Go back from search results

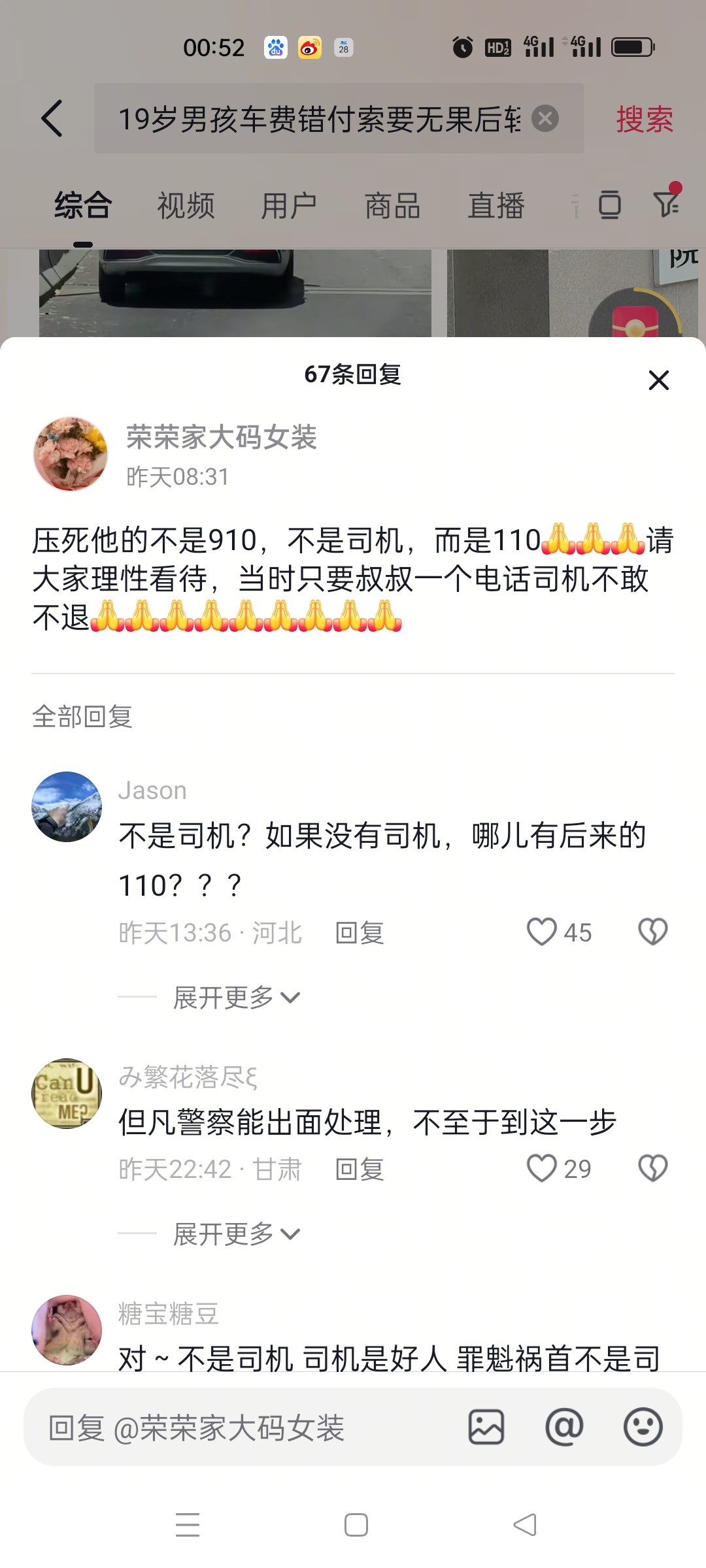(52, 118)
